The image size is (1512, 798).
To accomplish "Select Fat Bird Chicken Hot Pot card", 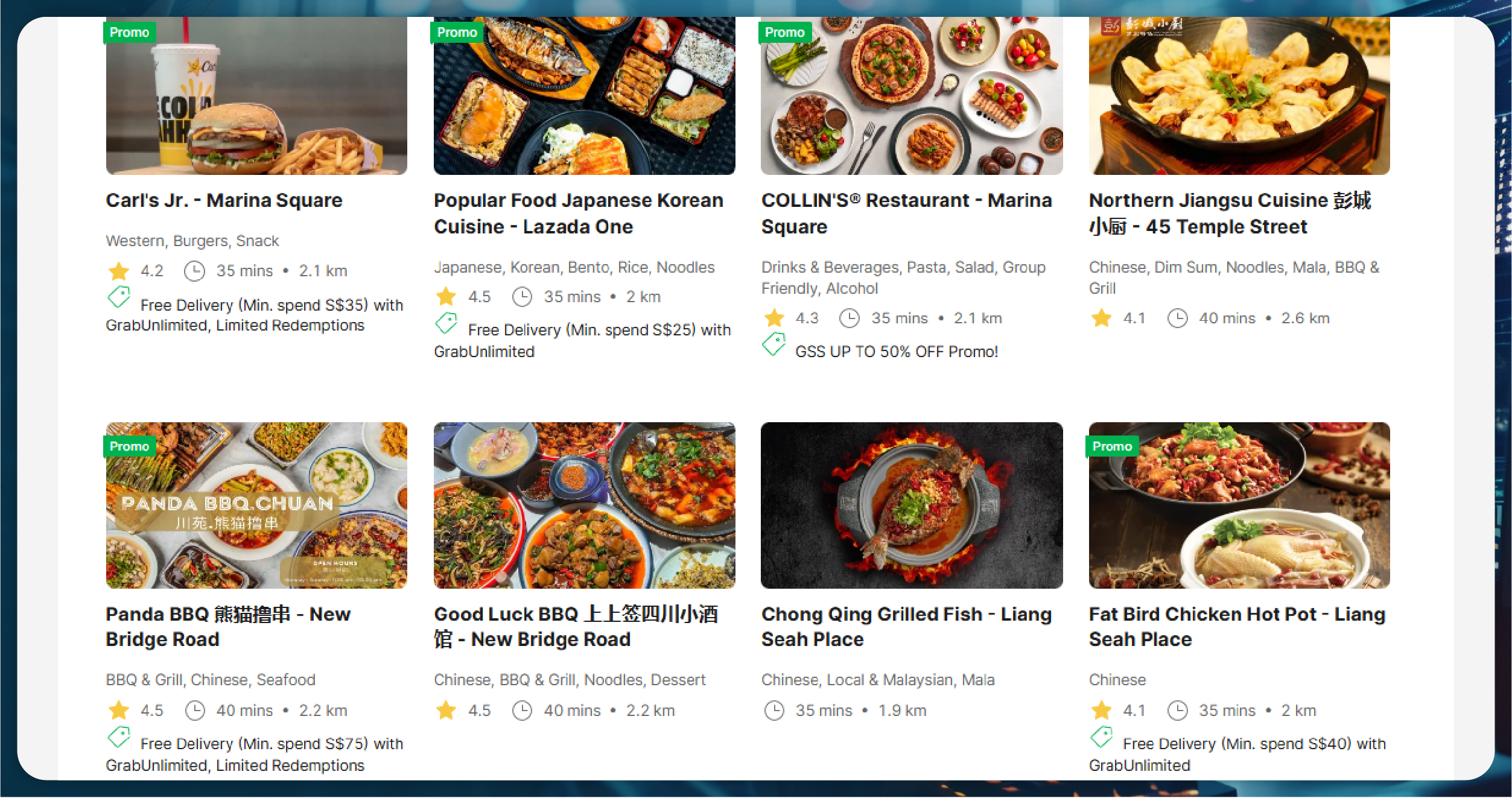I will coord(1236,626).
